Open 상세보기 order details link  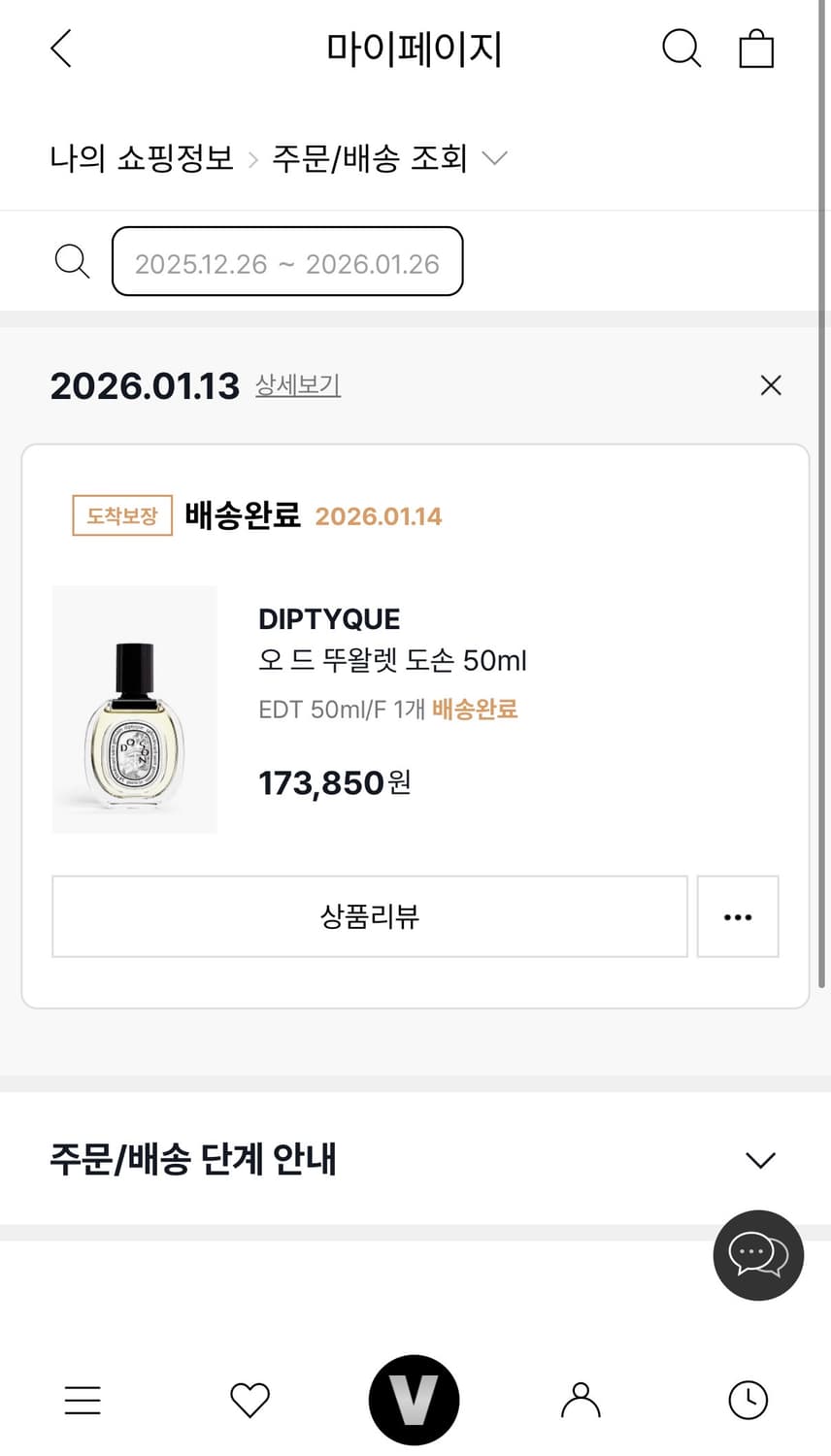tap(297, 385)
